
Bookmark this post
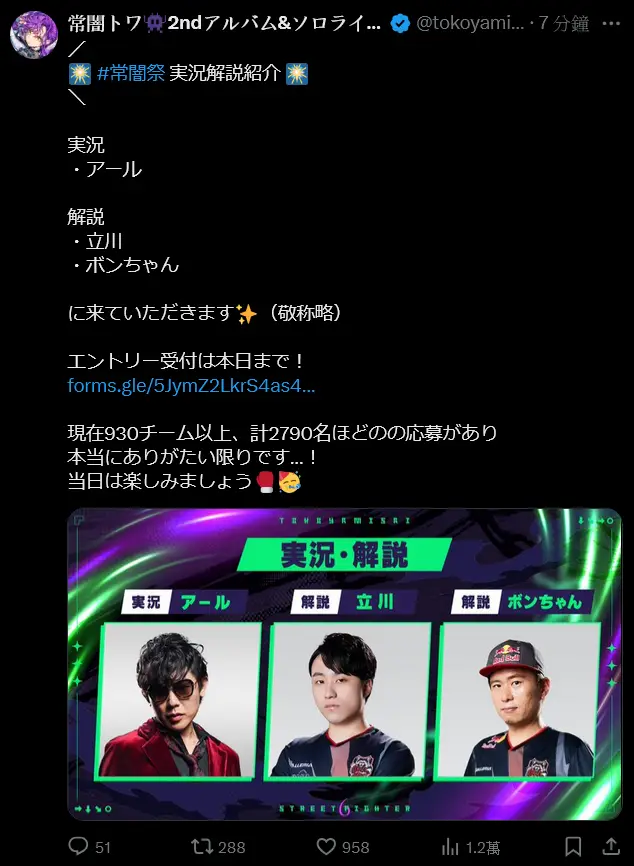(573, 846)
